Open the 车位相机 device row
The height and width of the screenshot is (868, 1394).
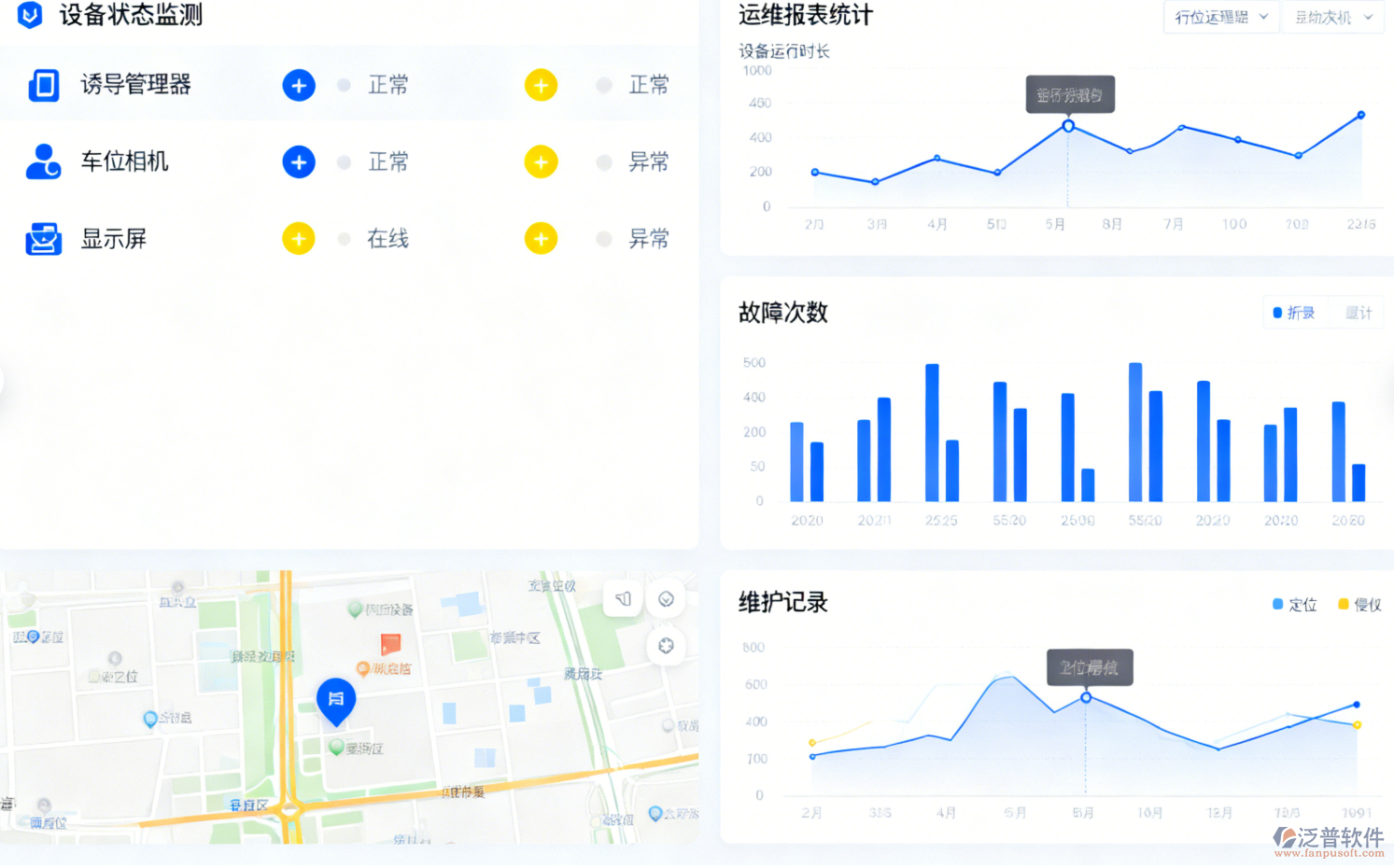pyautogui.click(x=124, y=161)
